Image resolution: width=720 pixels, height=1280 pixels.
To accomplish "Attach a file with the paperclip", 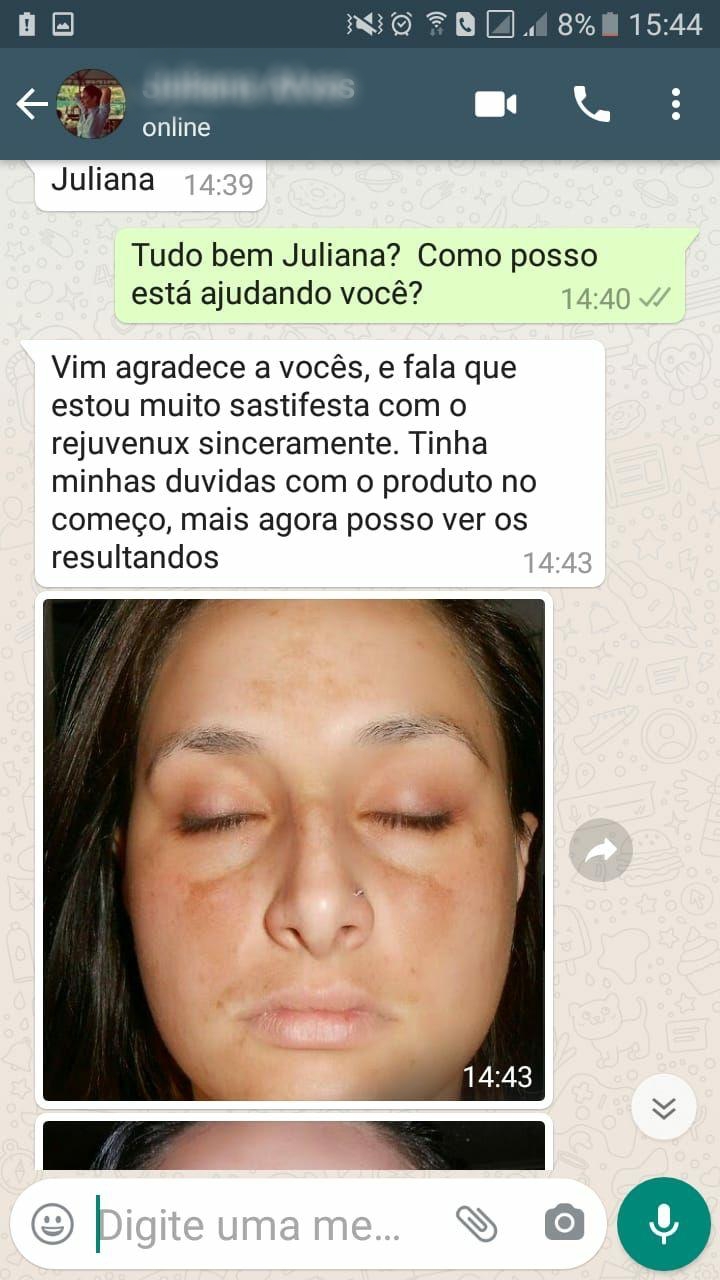I will (477, 1223).
